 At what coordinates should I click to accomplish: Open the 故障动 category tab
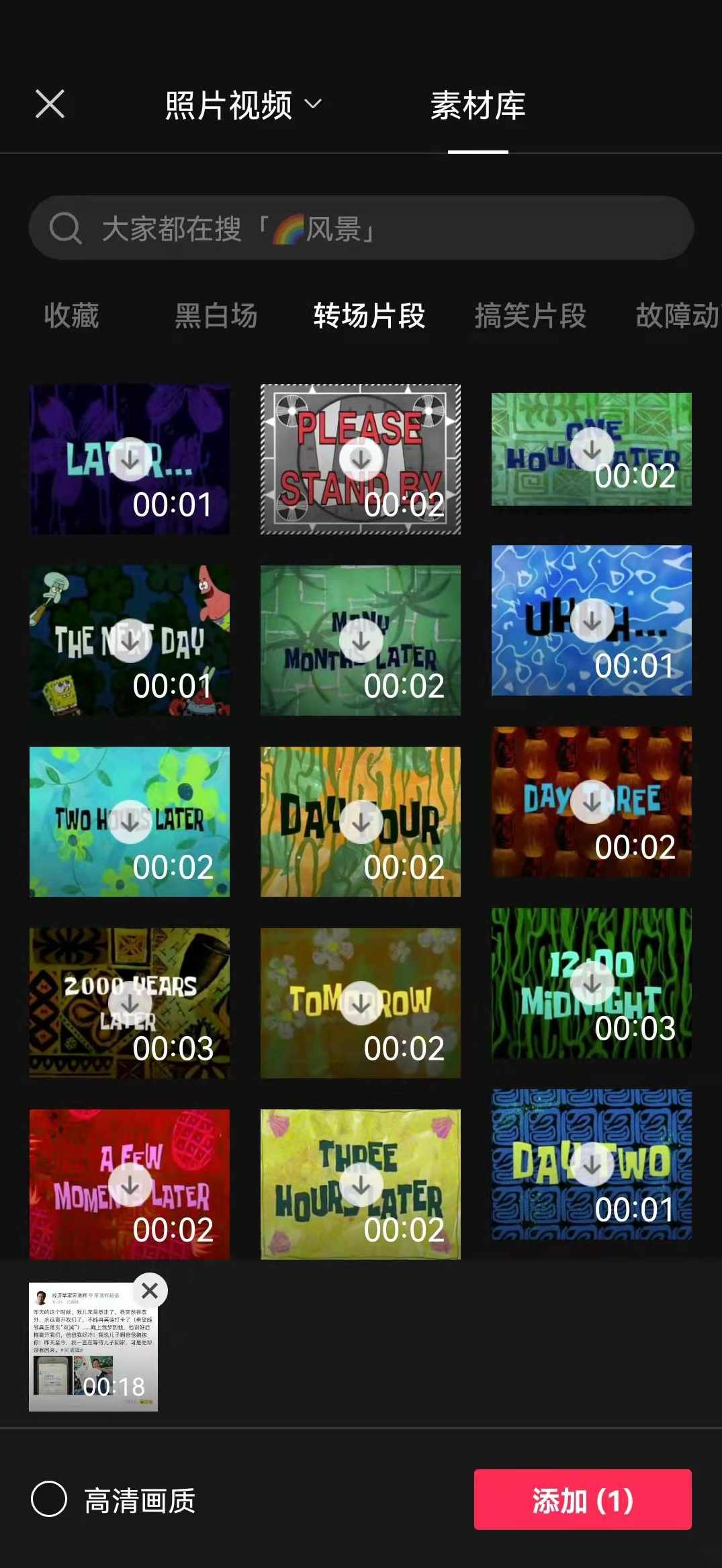(x=676, y=316)
